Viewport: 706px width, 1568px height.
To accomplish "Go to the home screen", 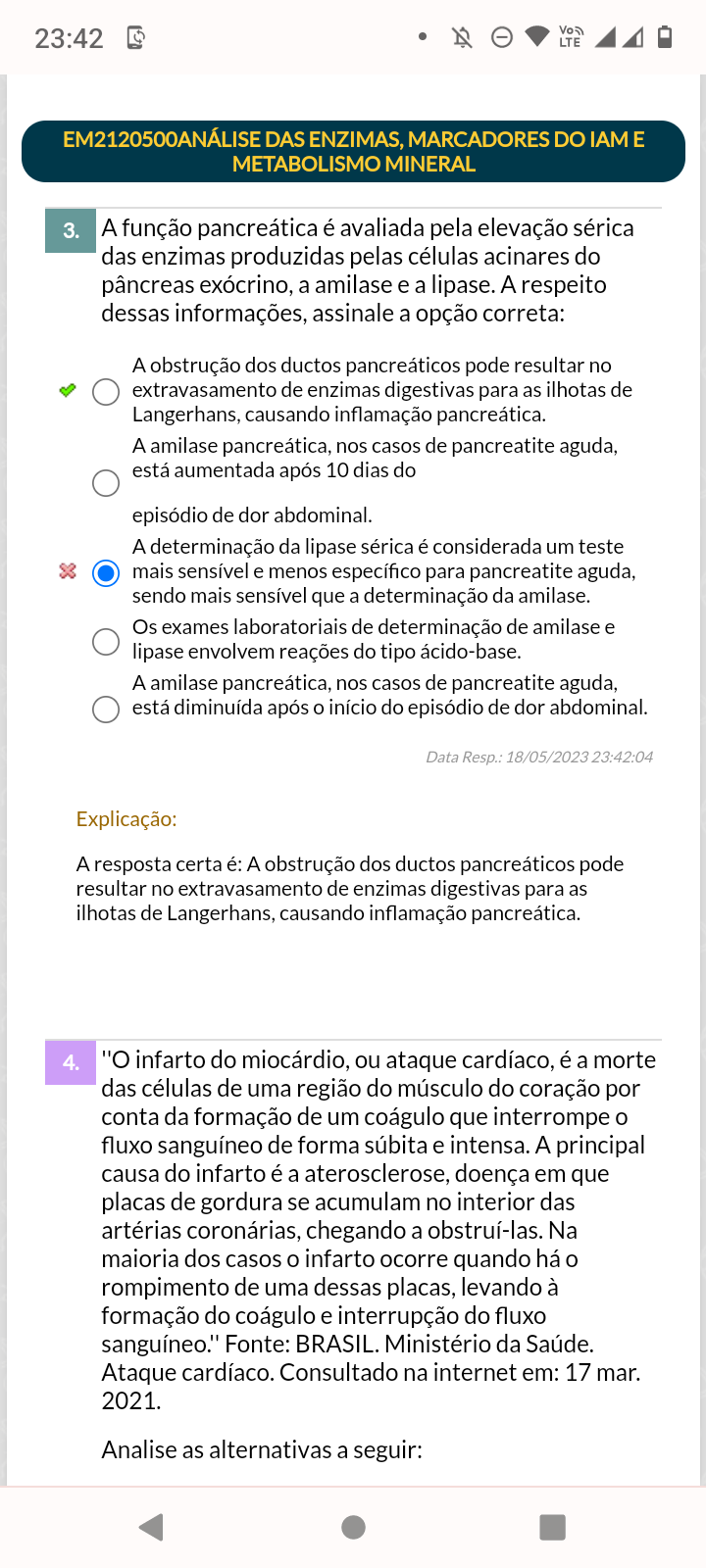I will point(353,1527).
